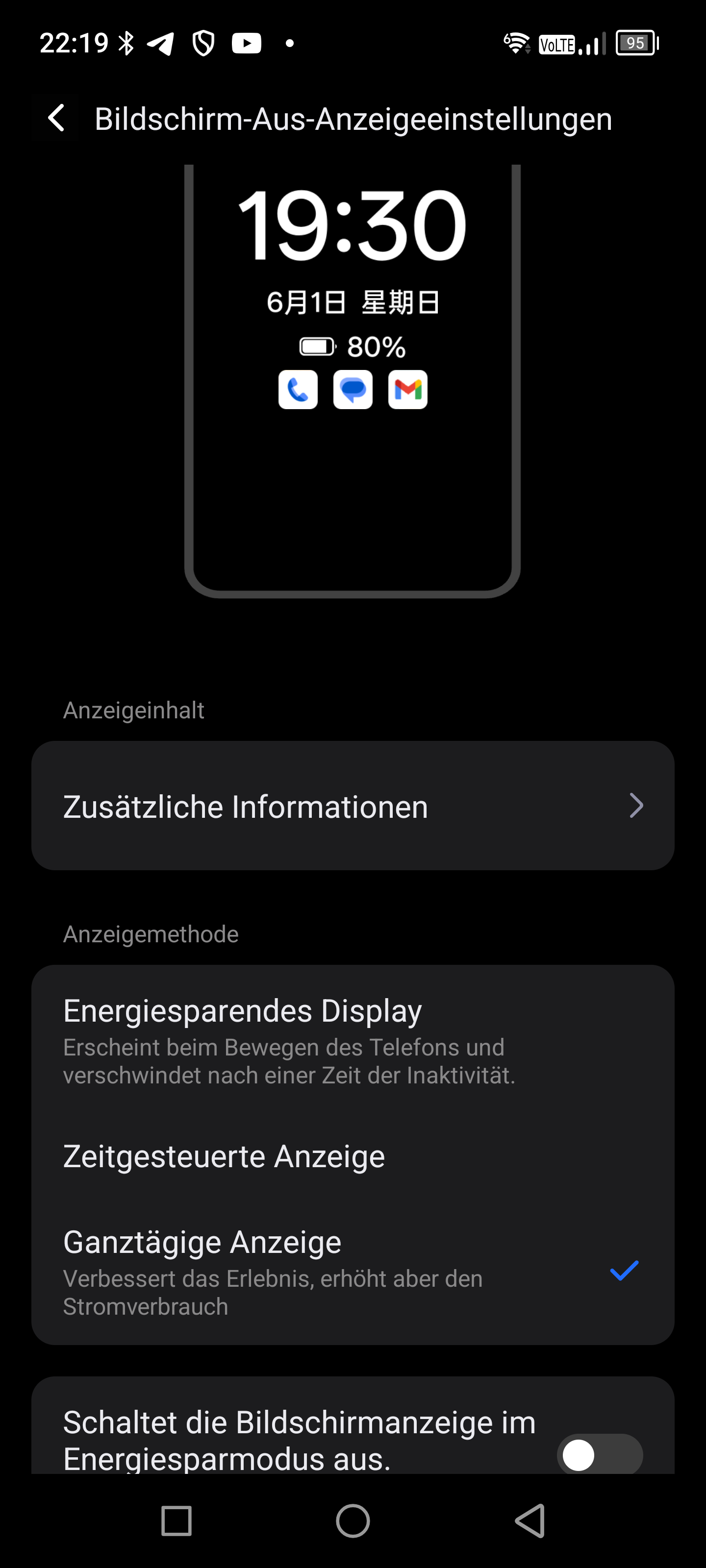706x1568 pixels.
Task: Select Energiesparendes Display method
Action: click(352, 1040)
